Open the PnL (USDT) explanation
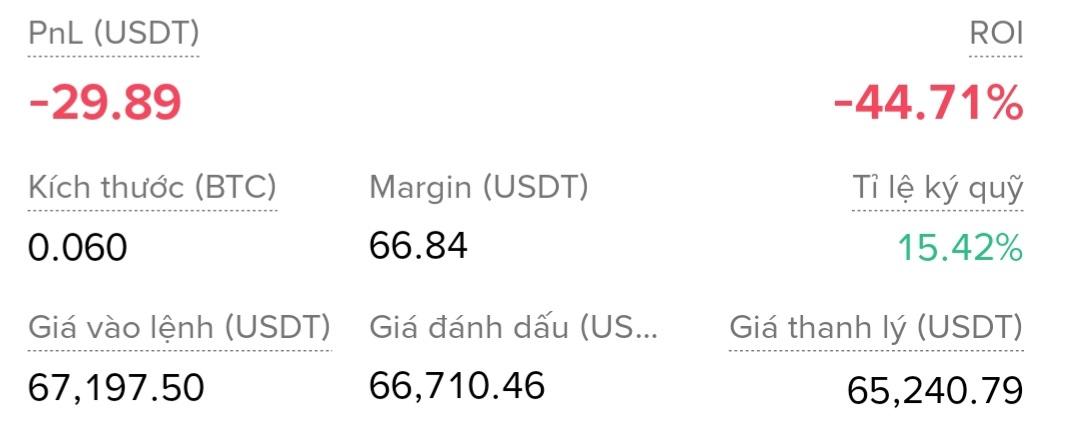 tap(113, 34)
